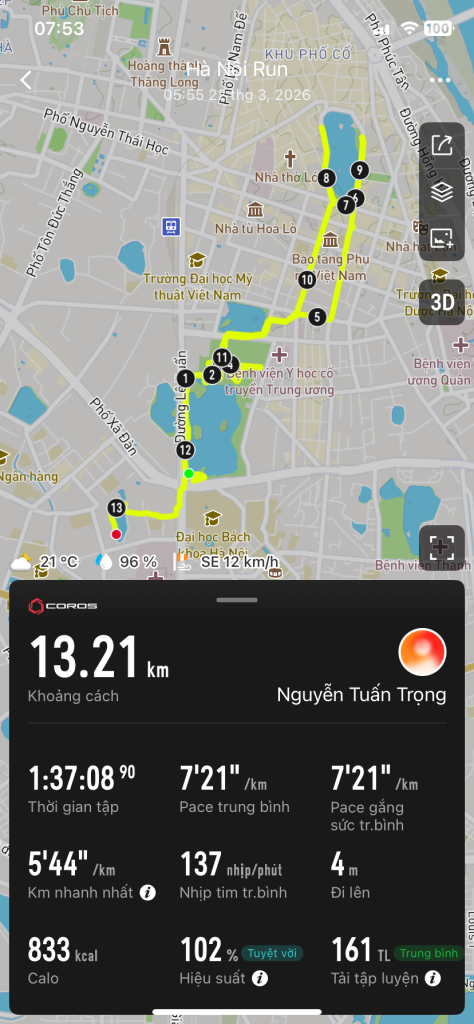Image resolution: width=474 pixels, height=1024 pixels.
Task: Go back with the top-left arrow
Action: pyautogui.click(x=26, y=80)
